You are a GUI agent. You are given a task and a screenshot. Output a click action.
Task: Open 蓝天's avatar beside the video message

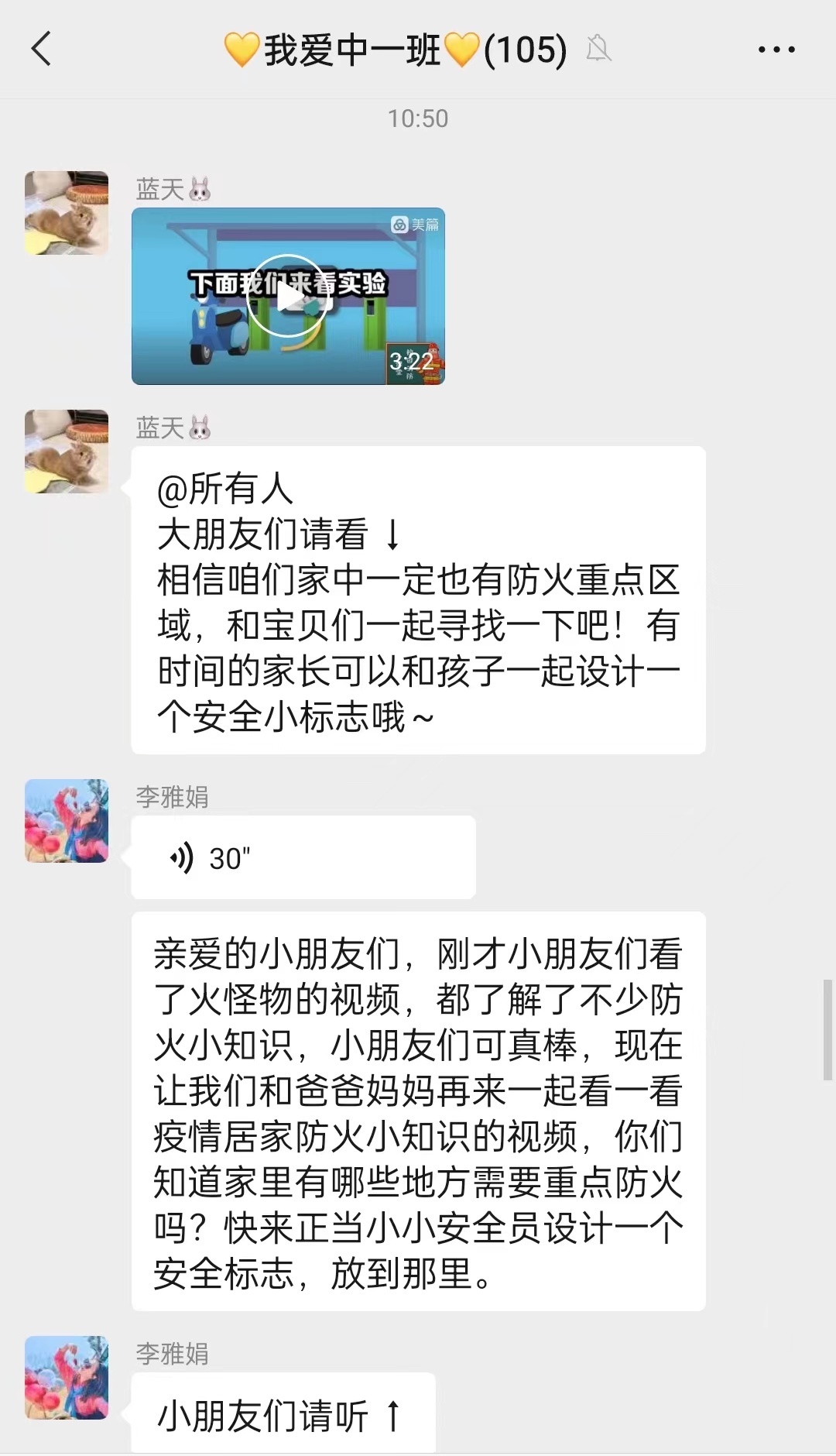tap(67, 213)
